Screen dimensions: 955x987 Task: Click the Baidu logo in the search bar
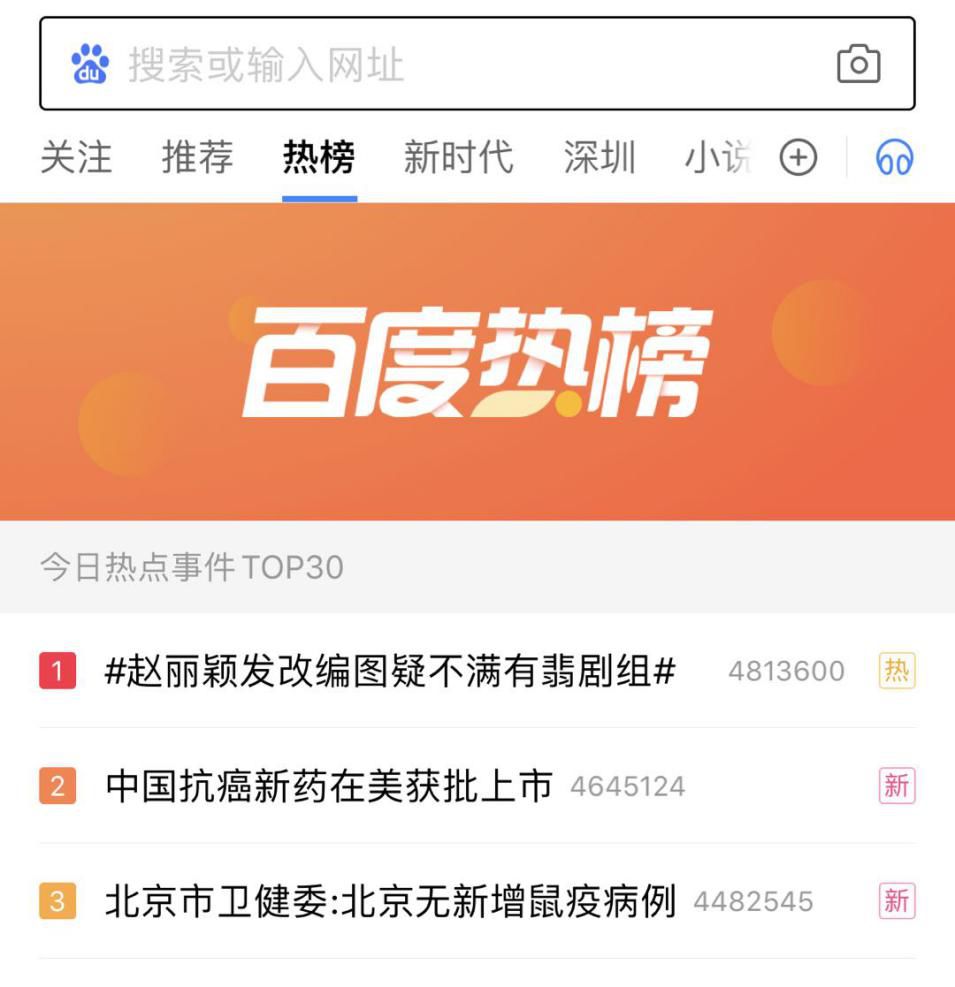point(89,64)
